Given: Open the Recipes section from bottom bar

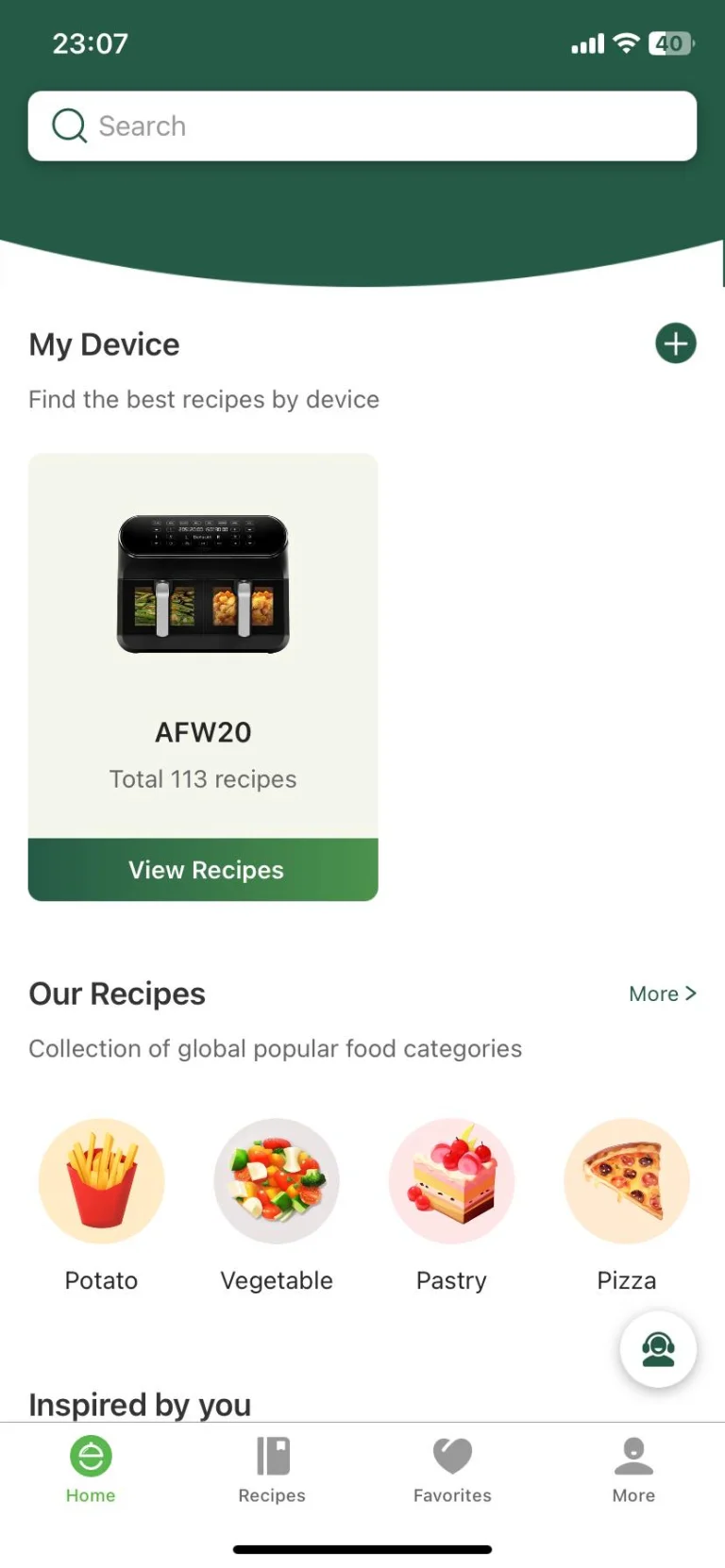Looking at the screenshot, I should pos(271,1469).
